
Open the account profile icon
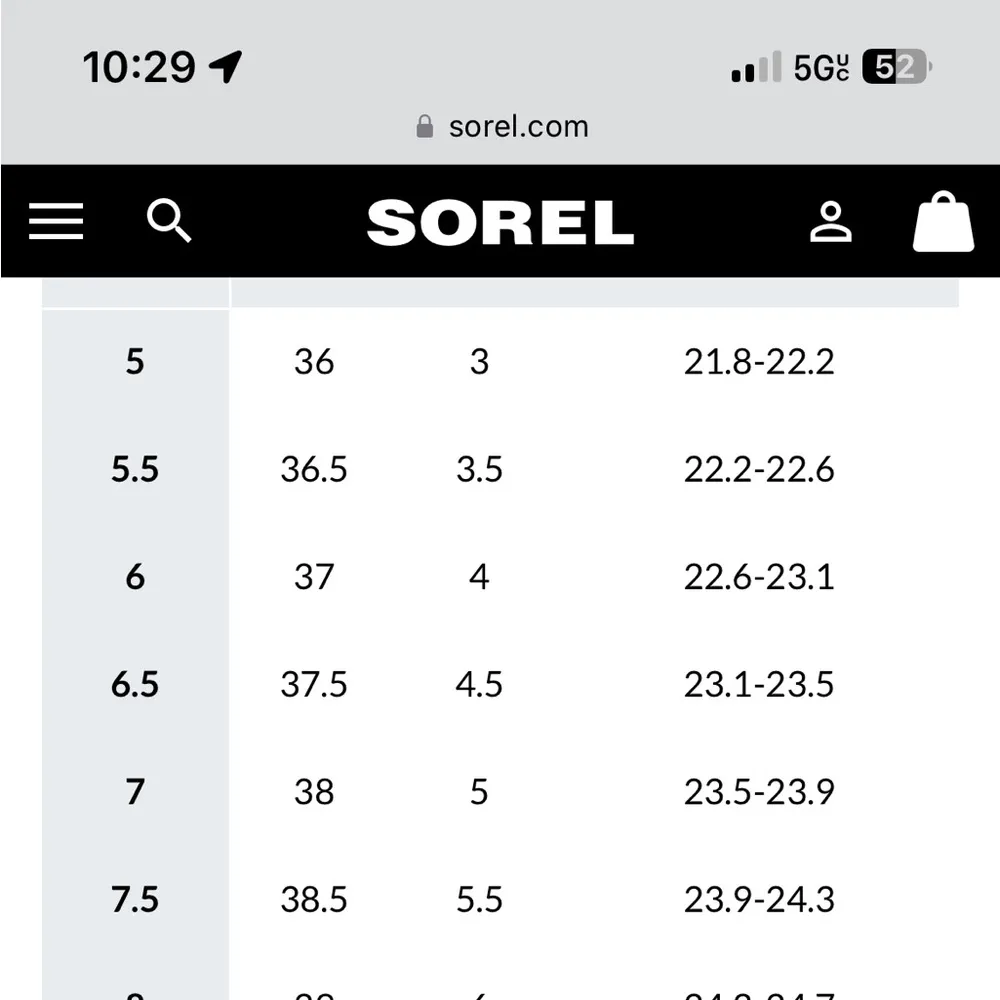pyautogui.click(x=830, y=222)
